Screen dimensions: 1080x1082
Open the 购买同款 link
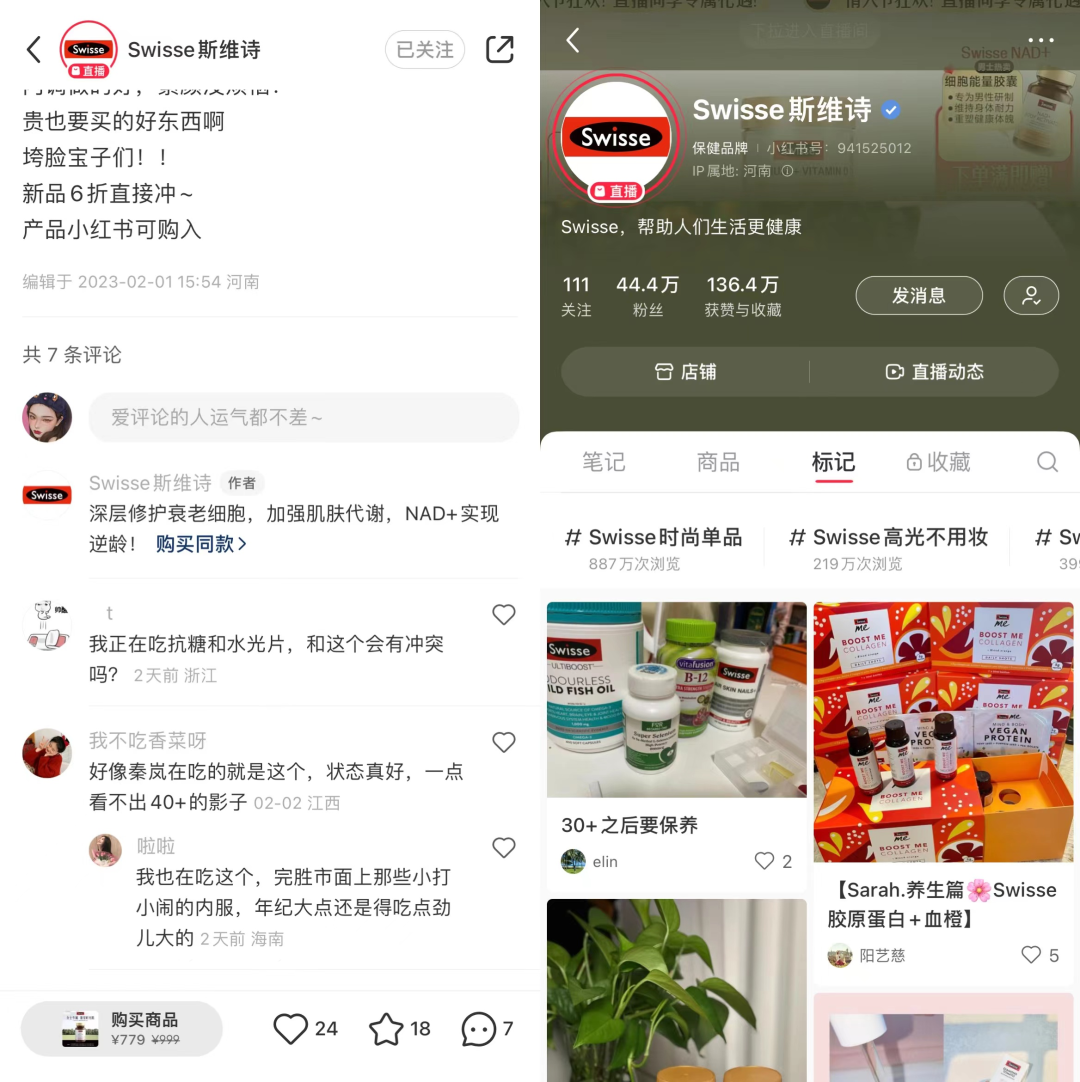point(201,544)
